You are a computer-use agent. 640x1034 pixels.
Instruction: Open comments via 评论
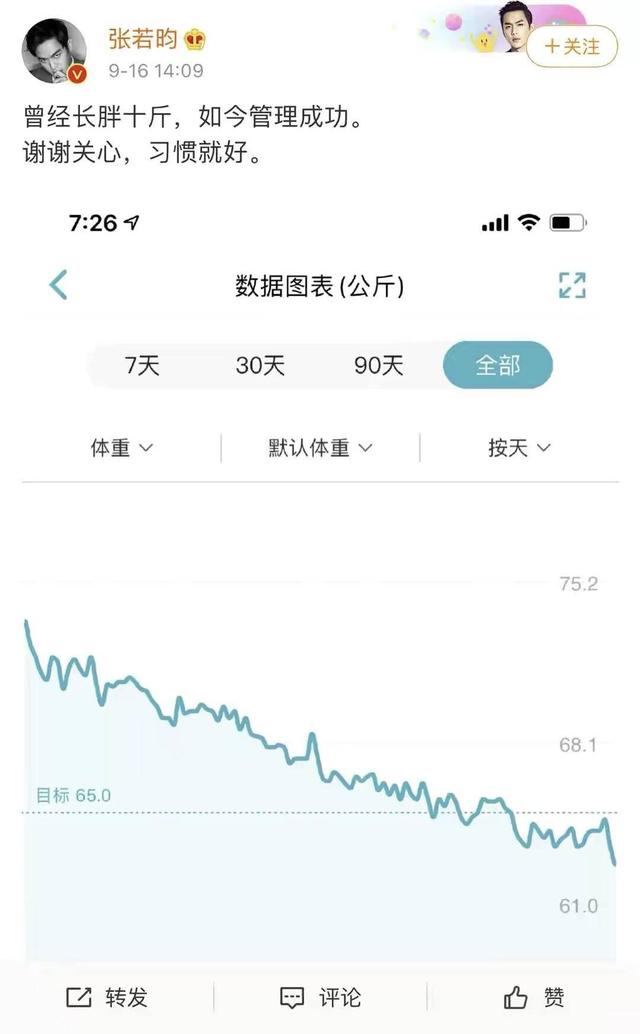pyautogui.click(x=320, y=997)
